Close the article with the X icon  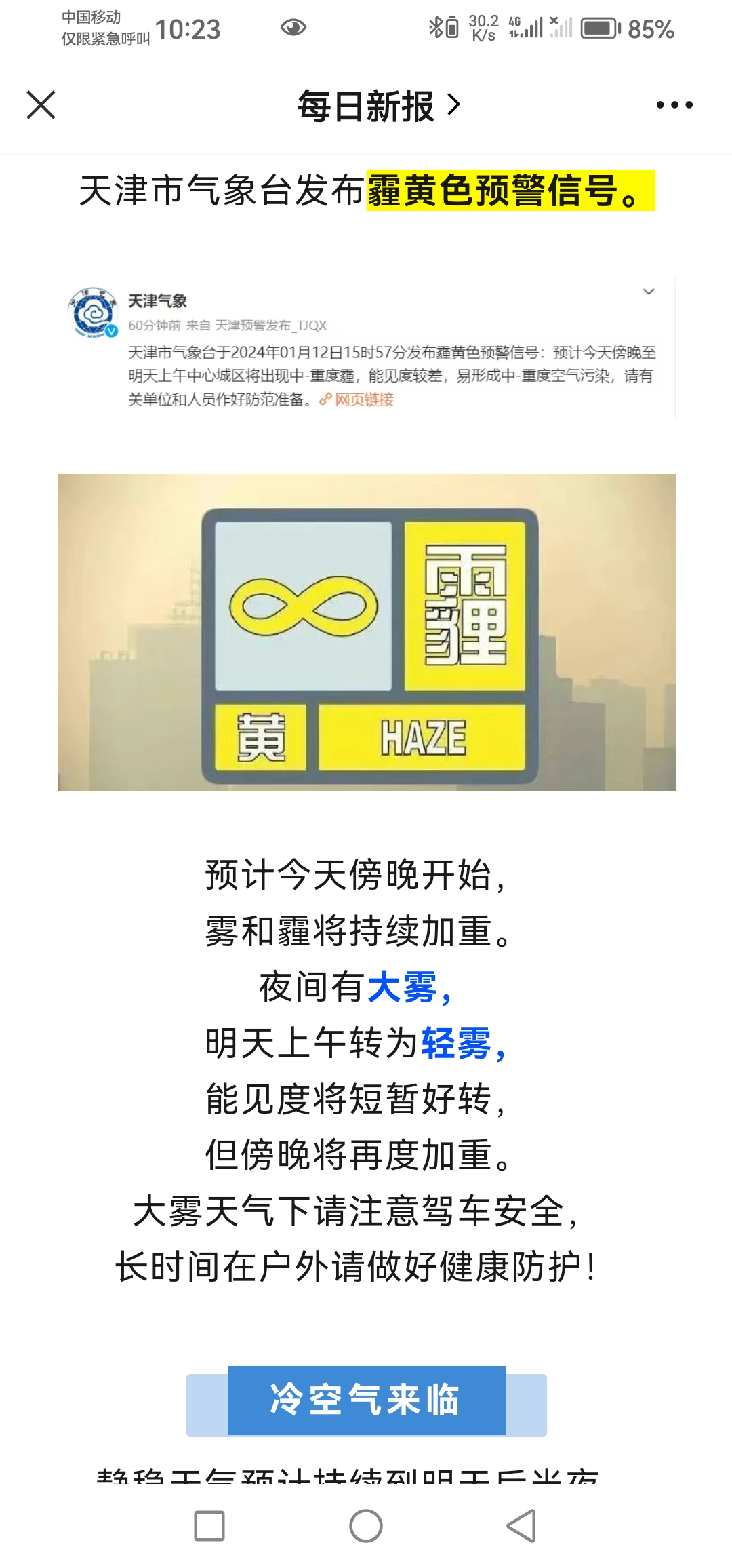click(41, 105)
